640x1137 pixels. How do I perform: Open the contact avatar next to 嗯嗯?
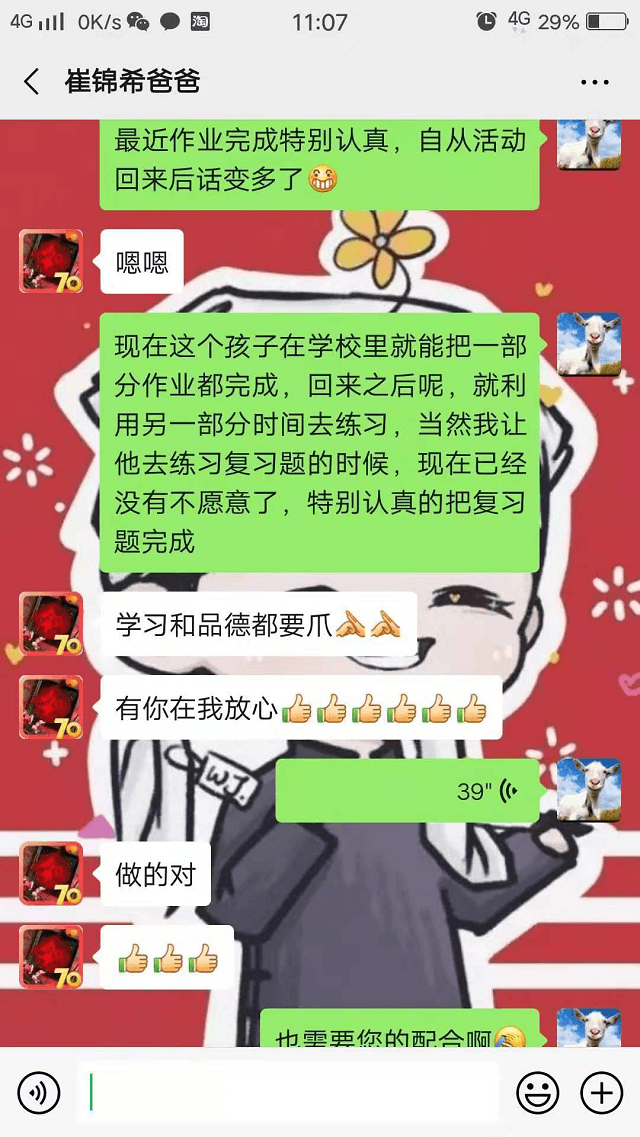click(x=51, y=262)
